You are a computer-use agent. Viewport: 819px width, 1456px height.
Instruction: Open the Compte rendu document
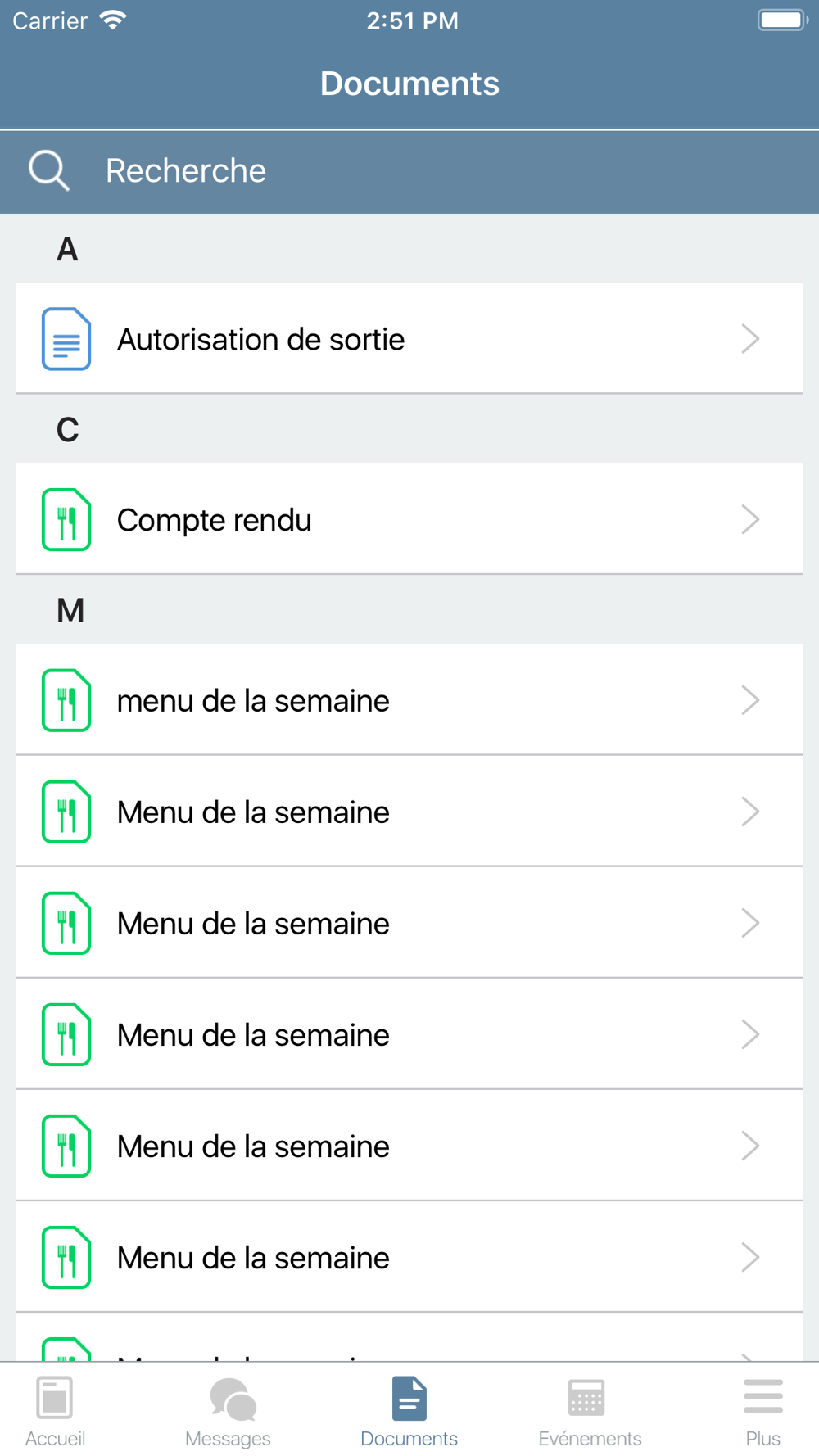(x=409, y=519)
